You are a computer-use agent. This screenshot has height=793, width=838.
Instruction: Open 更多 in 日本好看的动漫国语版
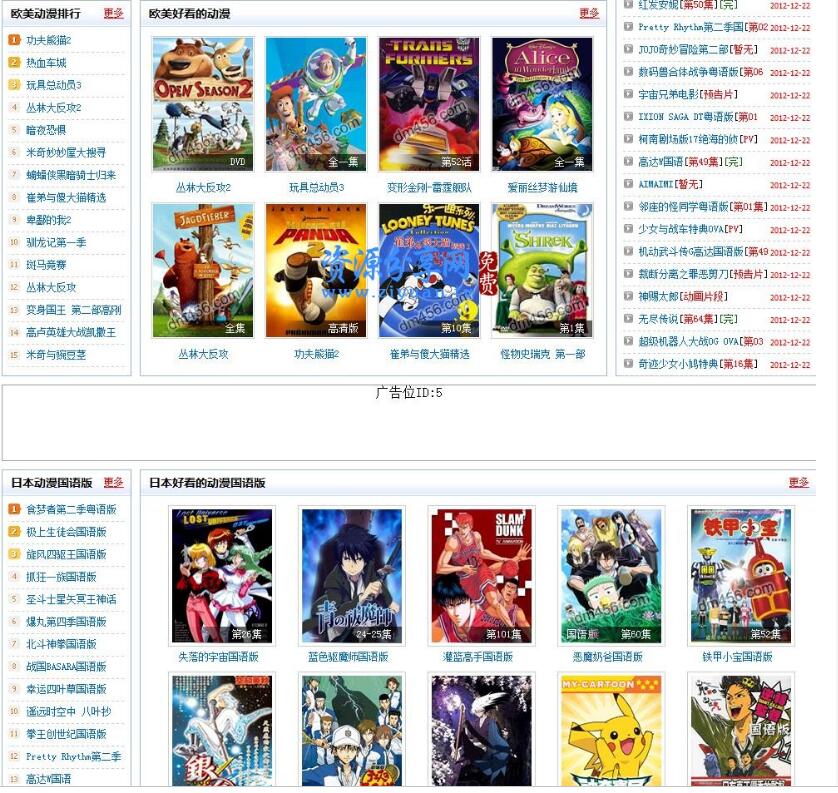[x=798, y=483]
